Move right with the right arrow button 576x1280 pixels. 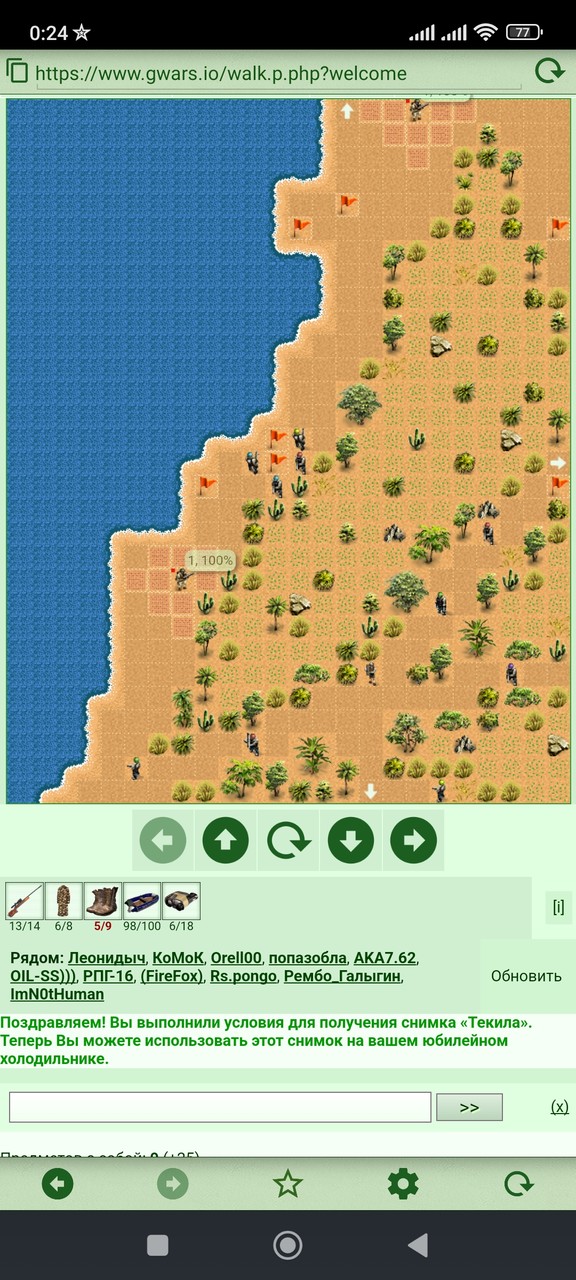413,841
